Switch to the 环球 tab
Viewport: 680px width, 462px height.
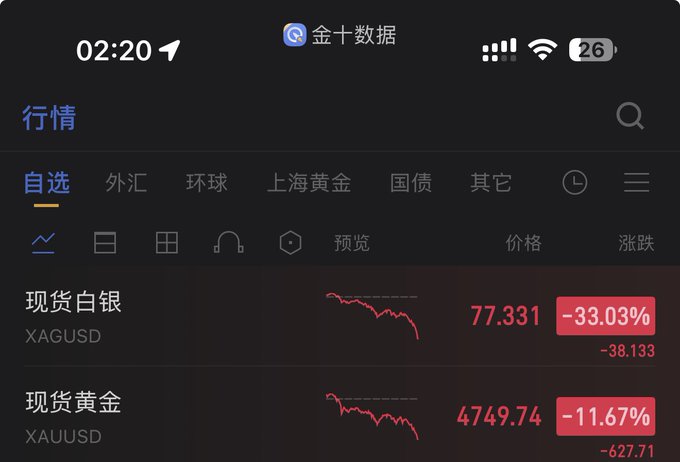coord(207,183)
